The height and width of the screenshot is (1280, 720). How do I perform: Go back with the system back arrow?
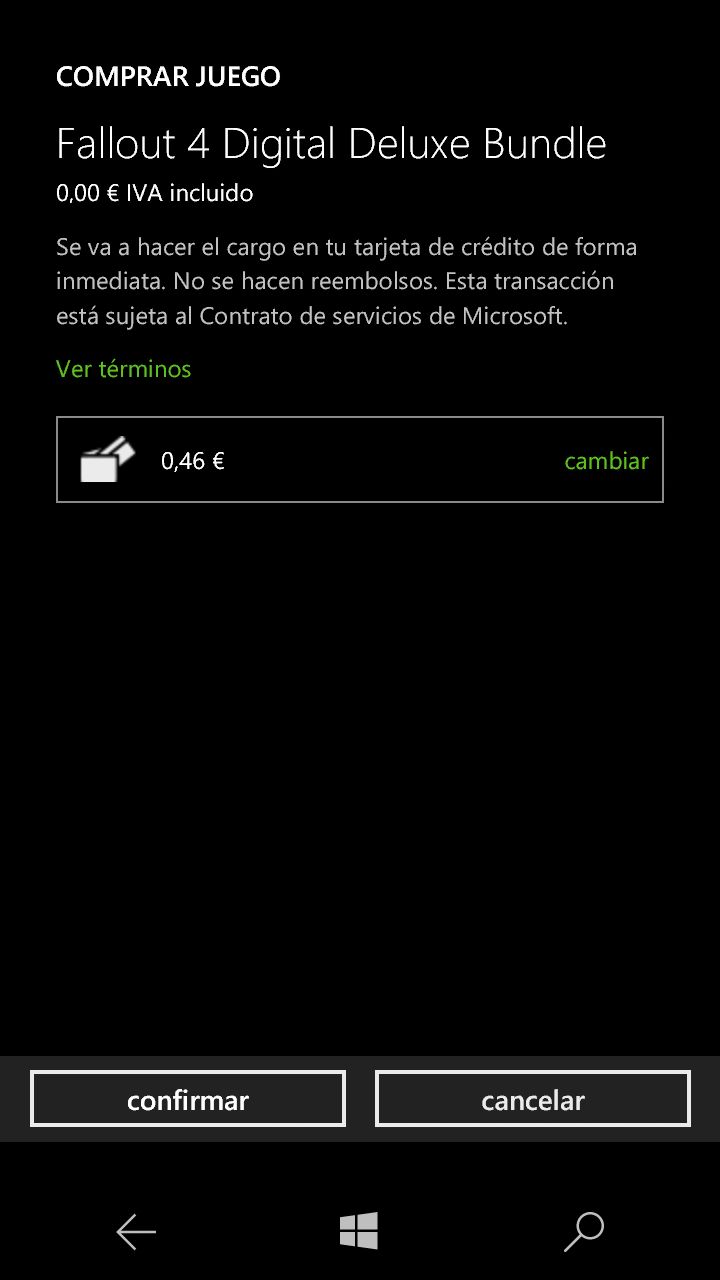click(x=136, y=1232)
